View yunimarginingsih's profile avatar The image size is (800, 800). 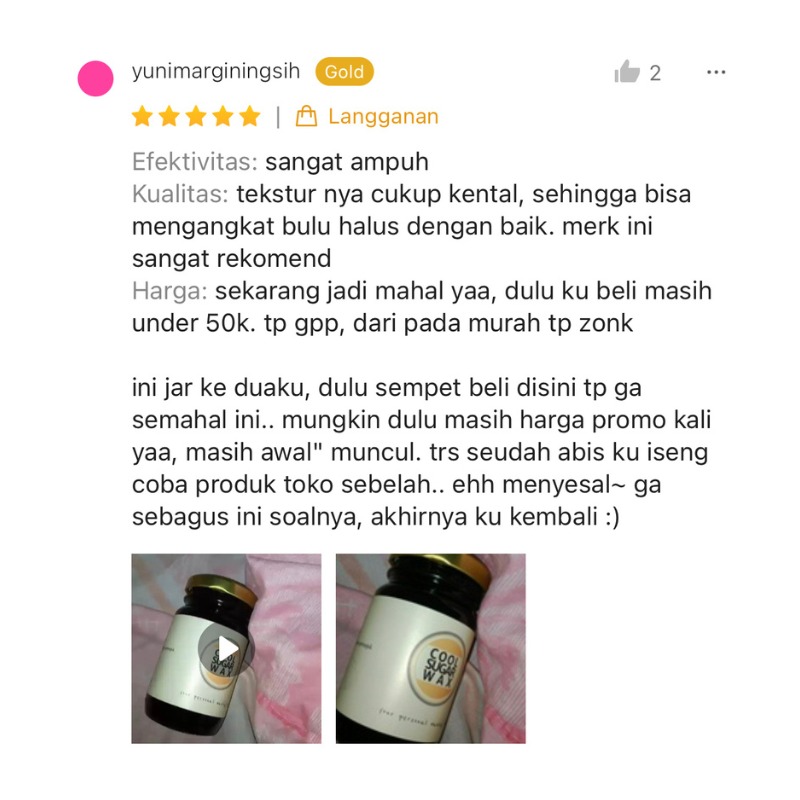(x=96, y=78)
